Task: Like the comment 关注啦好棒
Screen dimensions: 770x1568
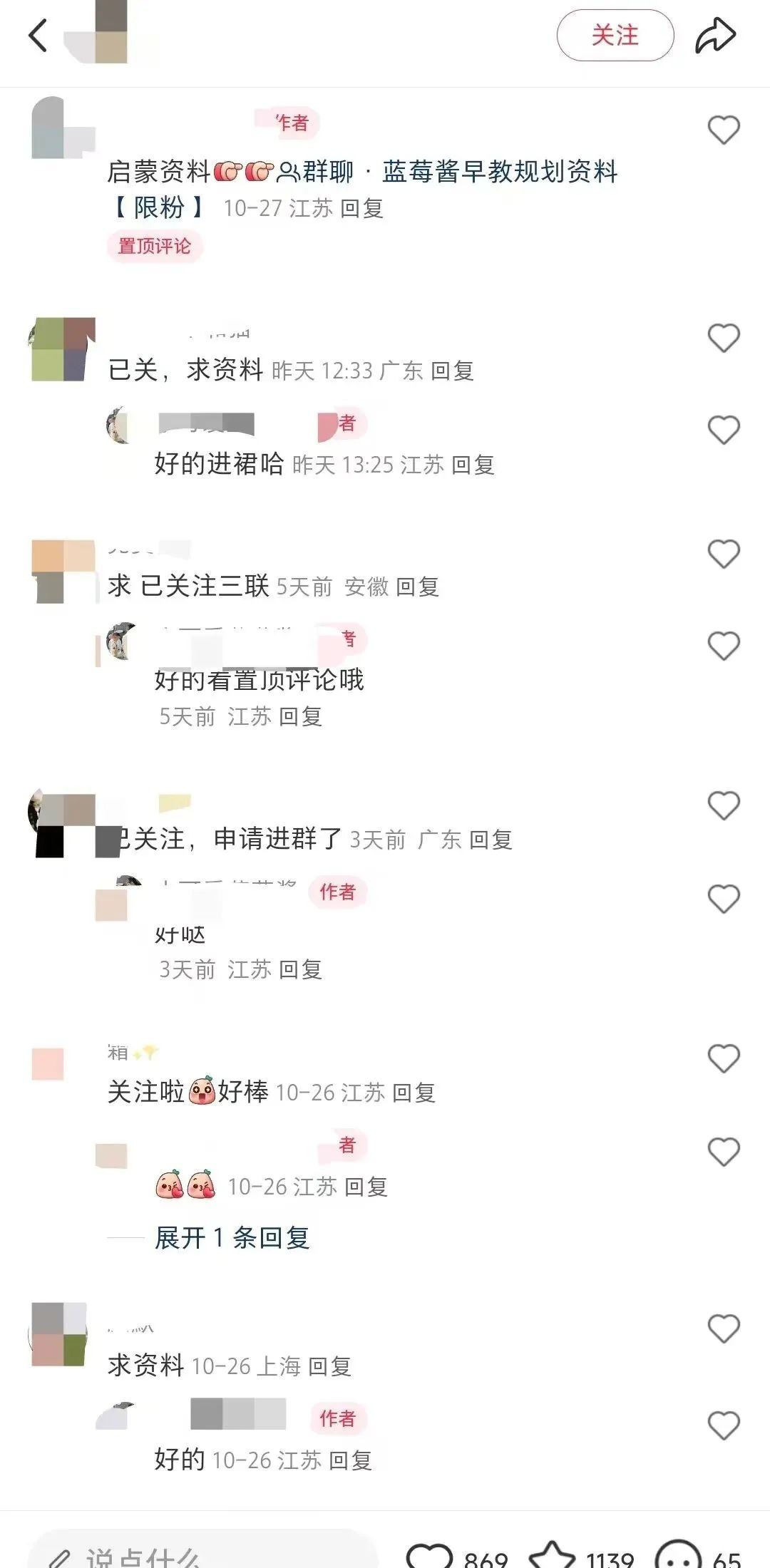Action: (724, 1058)
